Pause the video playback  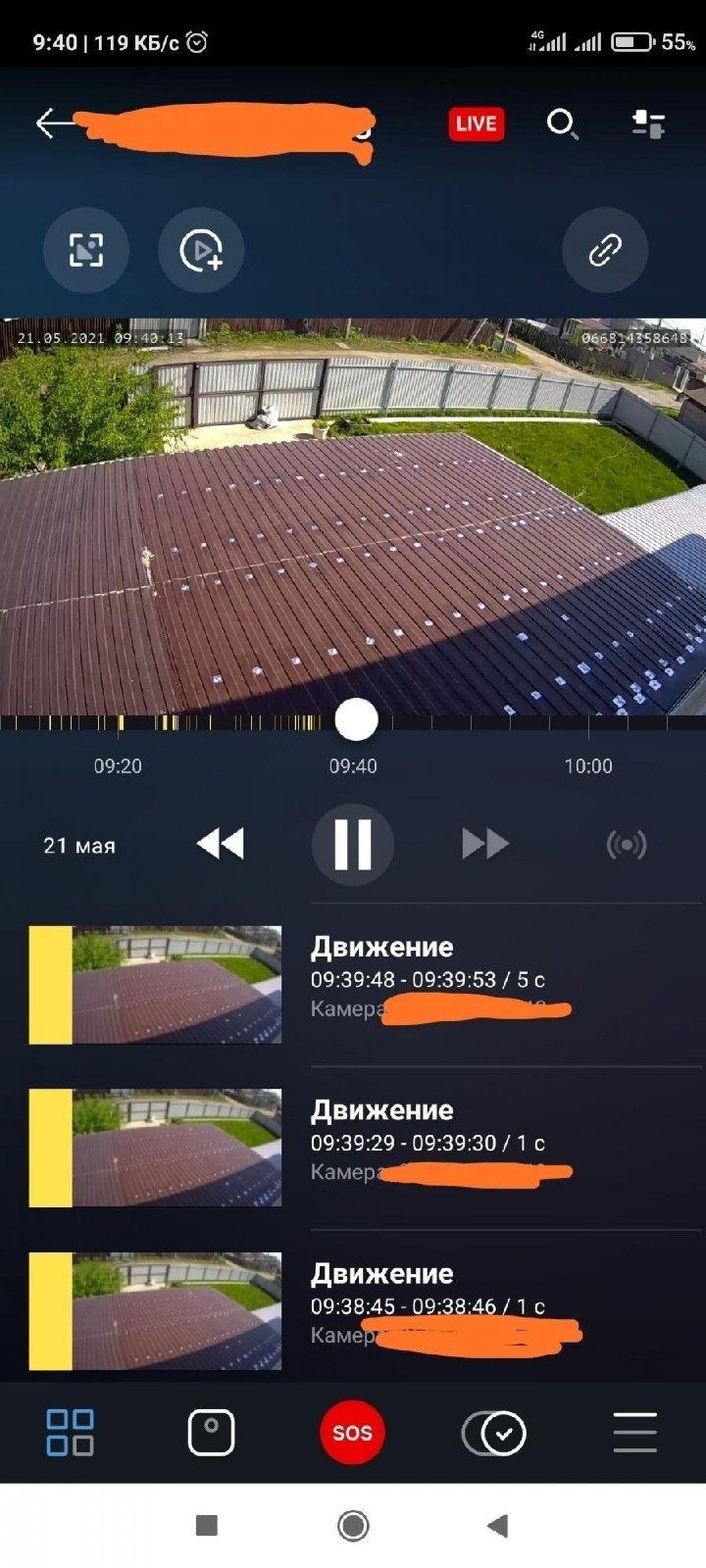353,844
